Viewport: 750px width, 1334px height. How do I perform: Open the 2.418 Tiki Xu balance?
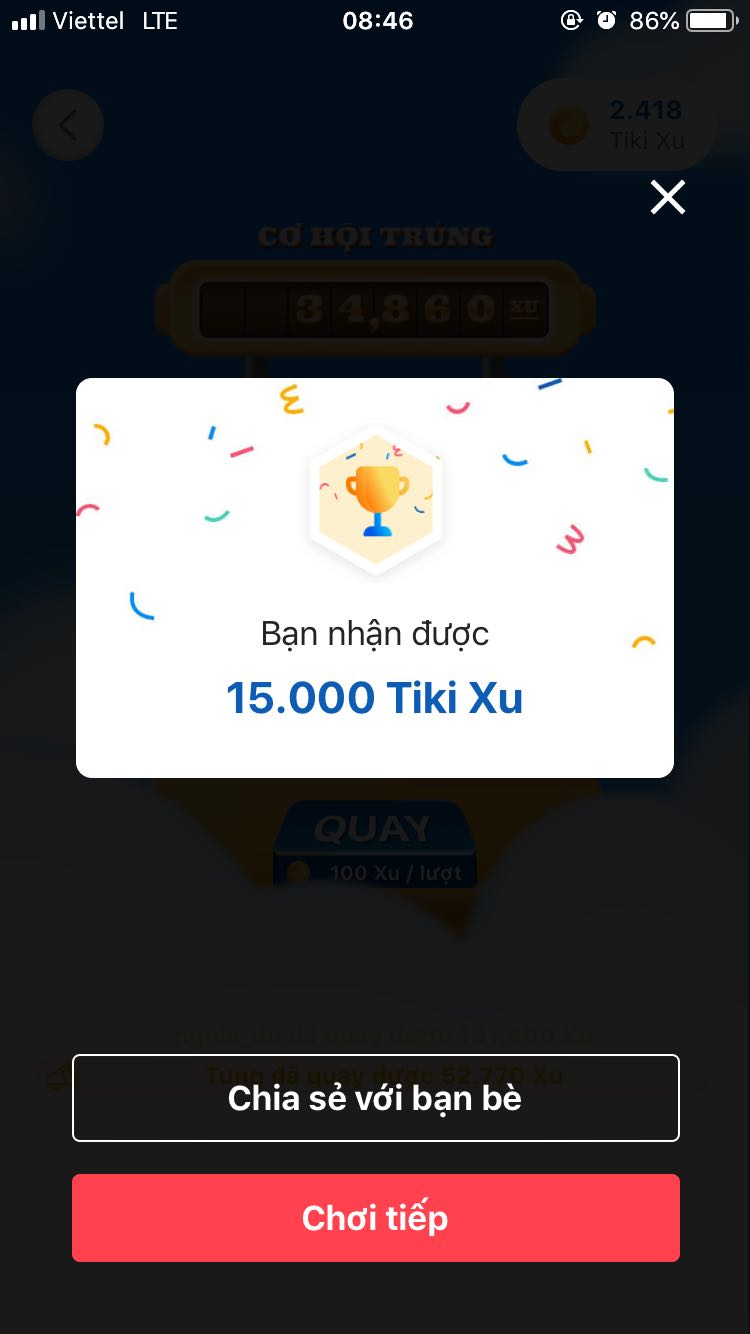click(616, 125)
